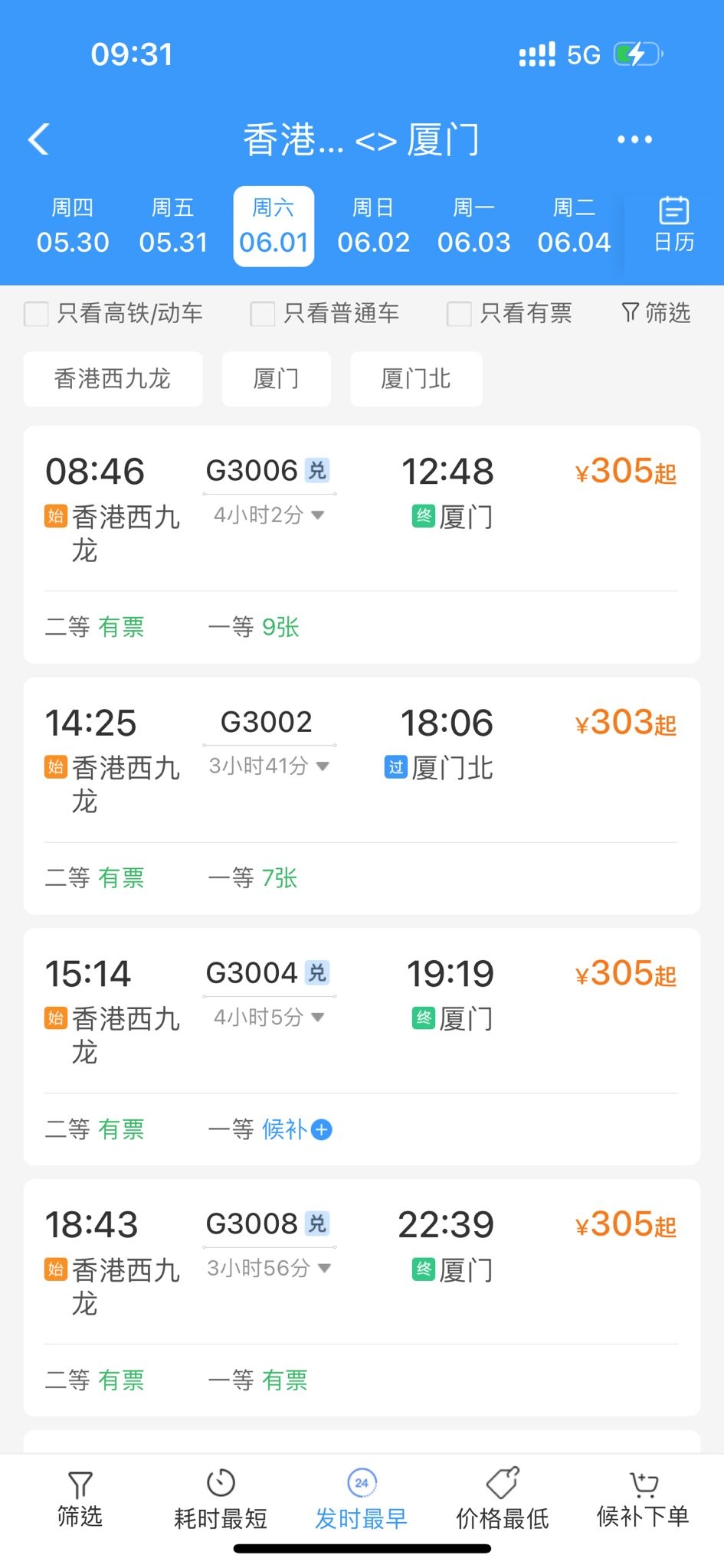Go back from the train list
The width and height of the screenshot is (724, 1568).
coord(38,139)
